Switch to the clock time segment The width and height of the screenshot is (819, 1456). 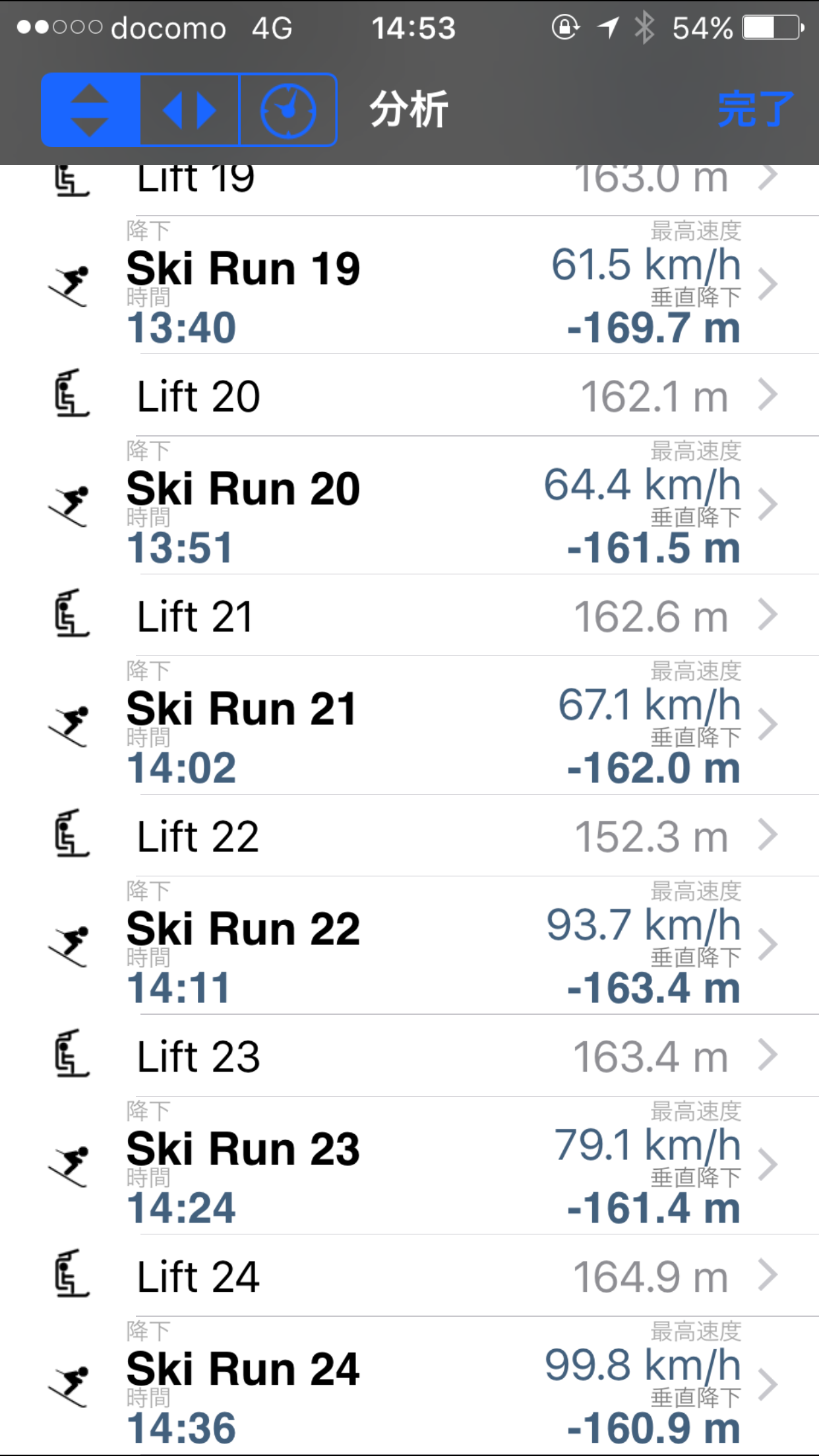point(288,110)
